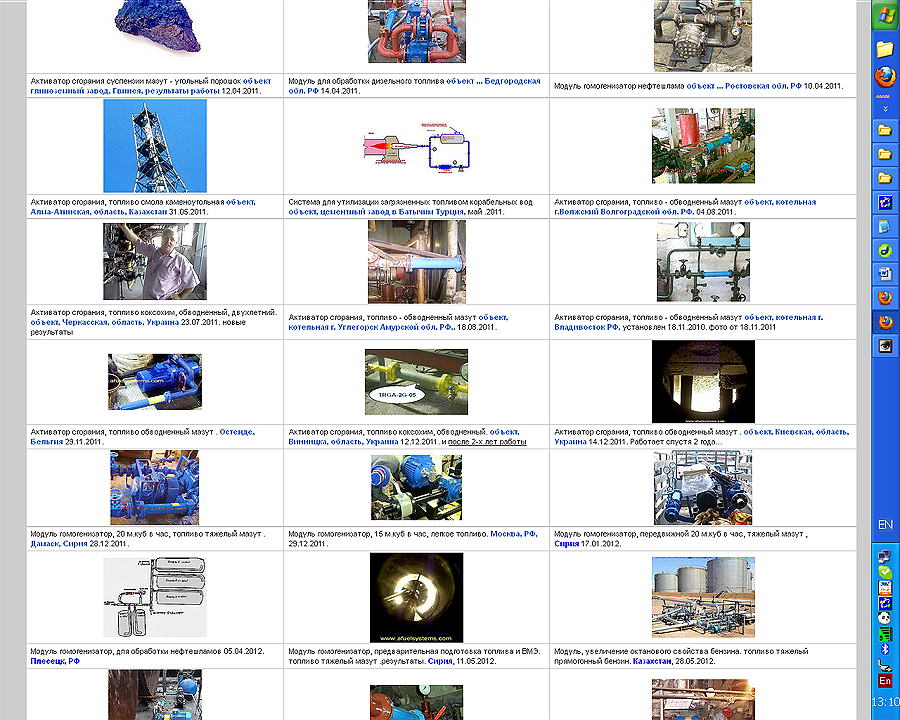This screenshot has height=720, width=900.
Task: Follow the Казахстан link dated 28.05.2012
Action: [652, 661]
